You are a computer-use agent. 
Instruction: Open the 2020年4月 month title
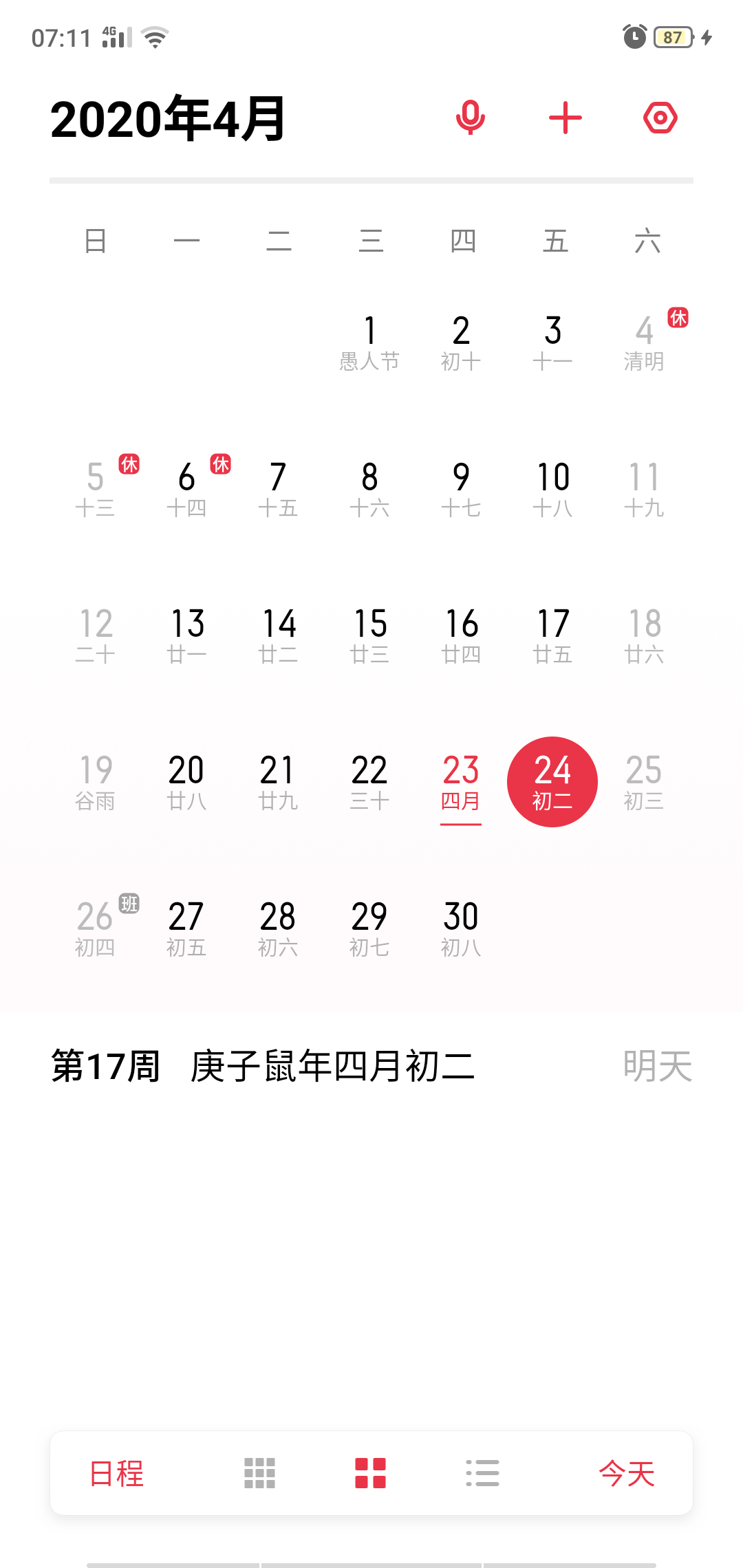point(167,119)
